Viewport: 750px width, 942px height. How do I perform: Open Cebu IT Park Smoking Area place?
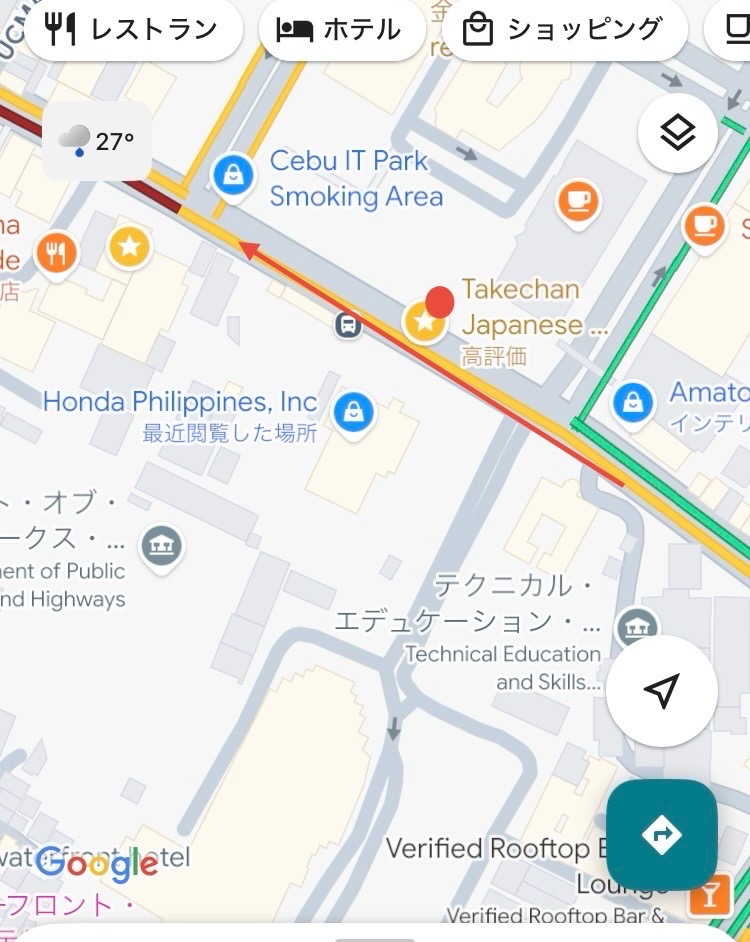click(x=233, y=176)
